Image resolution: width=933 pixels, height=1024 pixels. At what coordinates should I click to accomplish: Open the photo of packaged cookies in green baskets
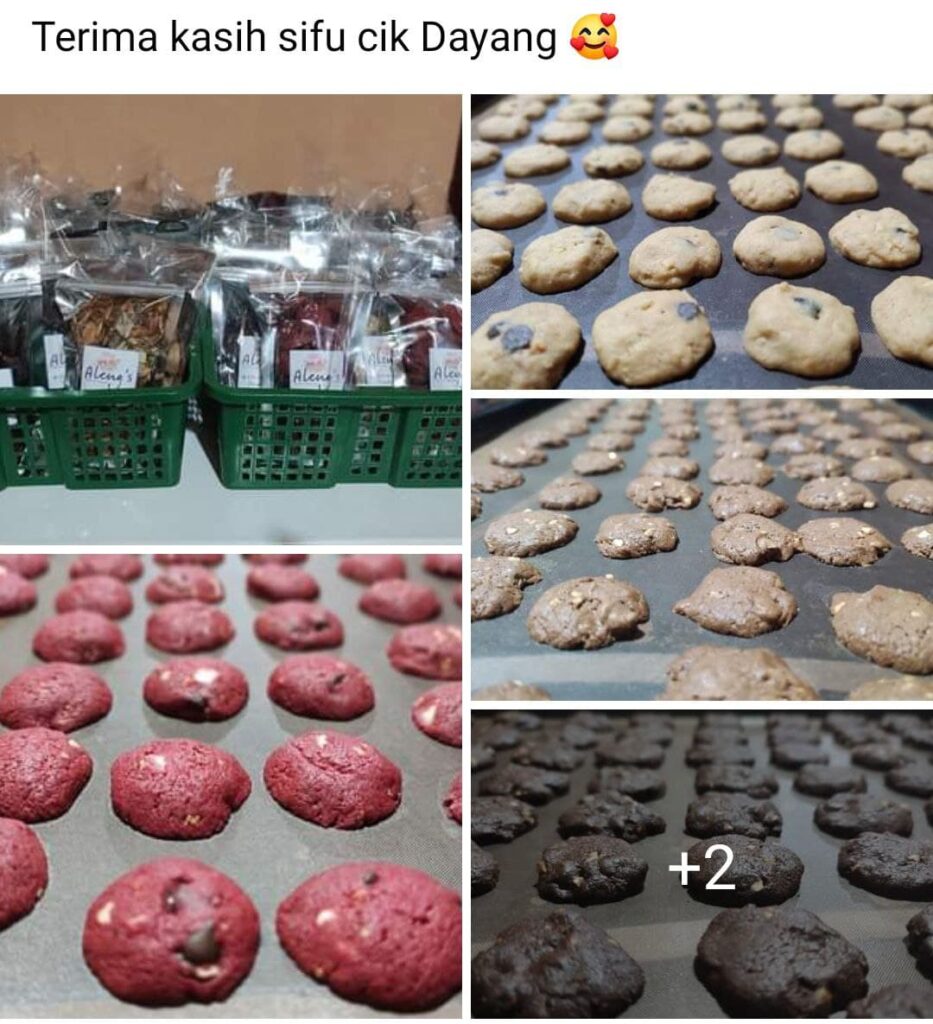[230, 318]
